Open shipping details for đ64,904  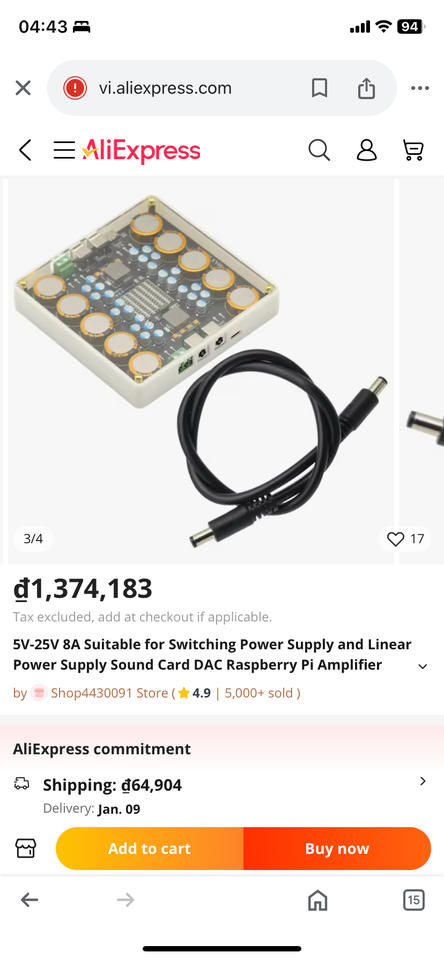point(222,794)
